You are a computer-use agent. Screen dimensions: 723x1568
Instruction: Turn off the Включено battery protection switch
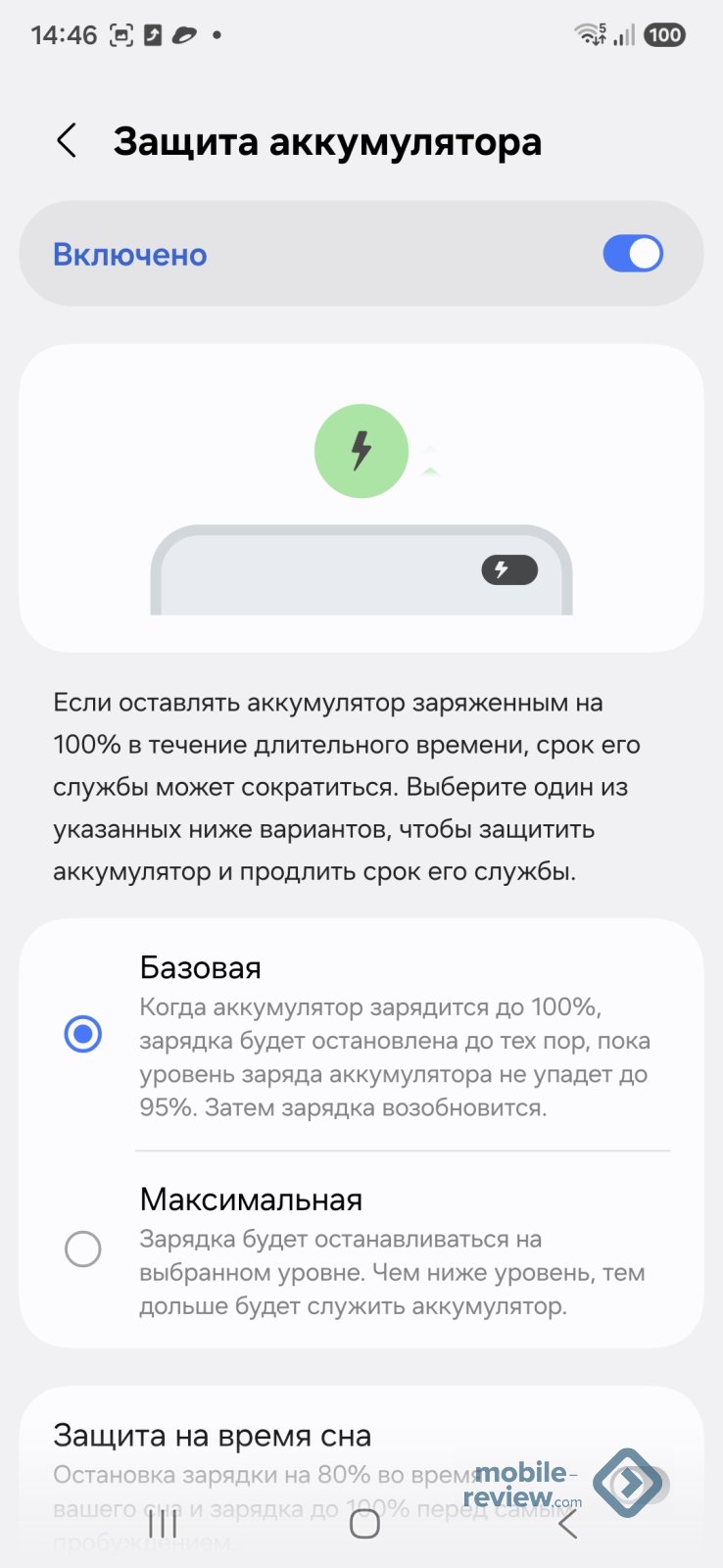pyautogui.click(x=632, y=254)
